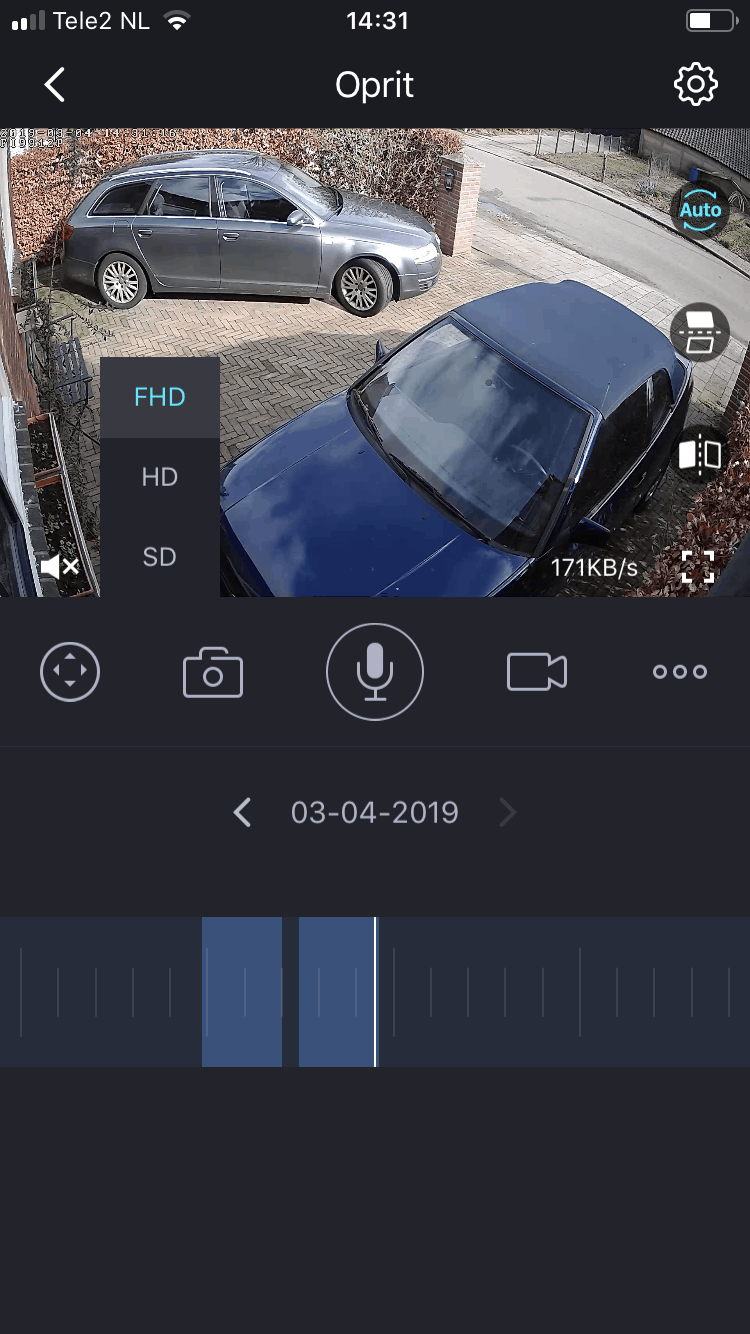Tap the Auto mode button
The width and height of the screenshot is (750, 1334).
coord(700,210)
